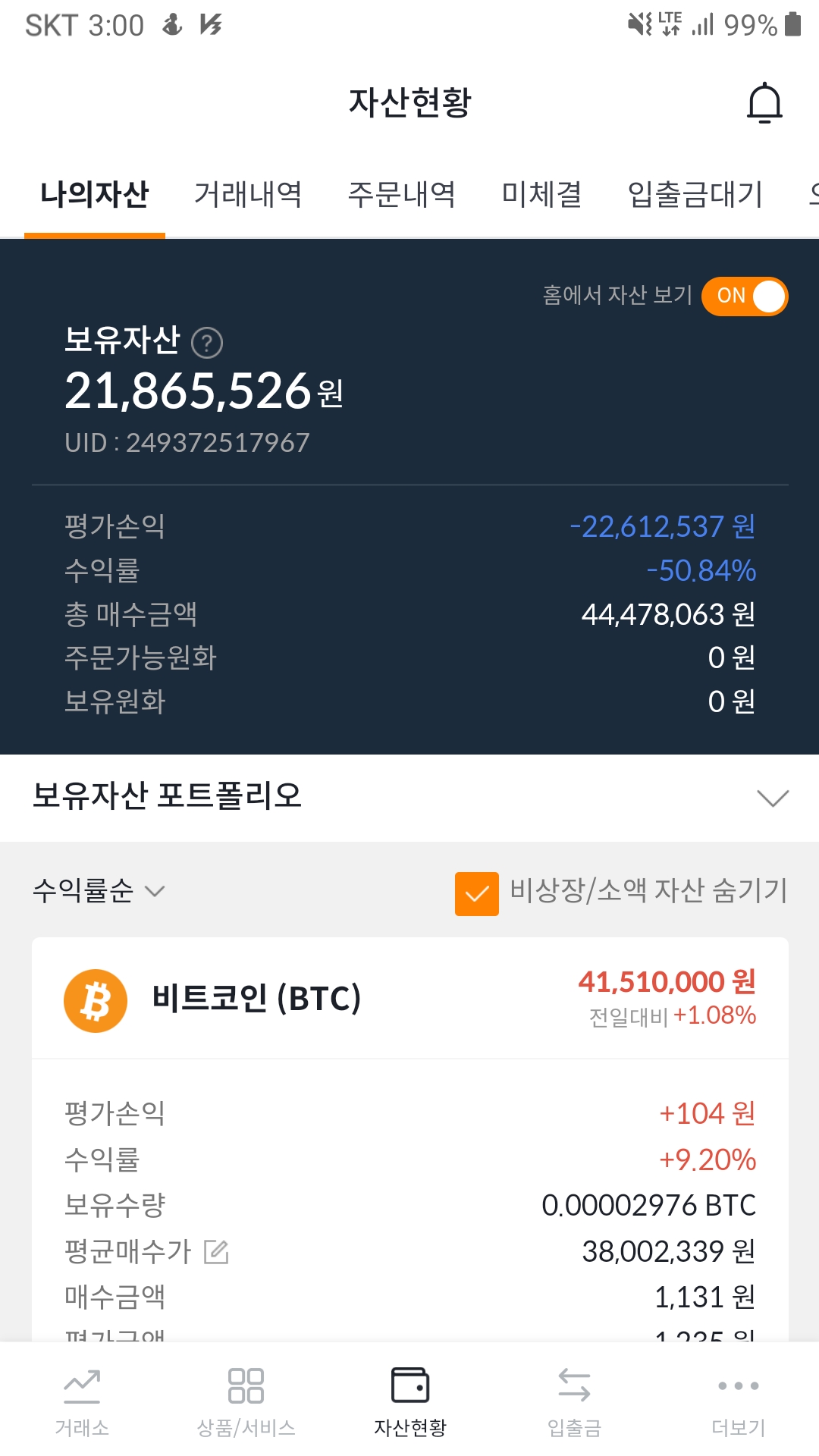Select the 나의자산 tab

coord(95,194)
